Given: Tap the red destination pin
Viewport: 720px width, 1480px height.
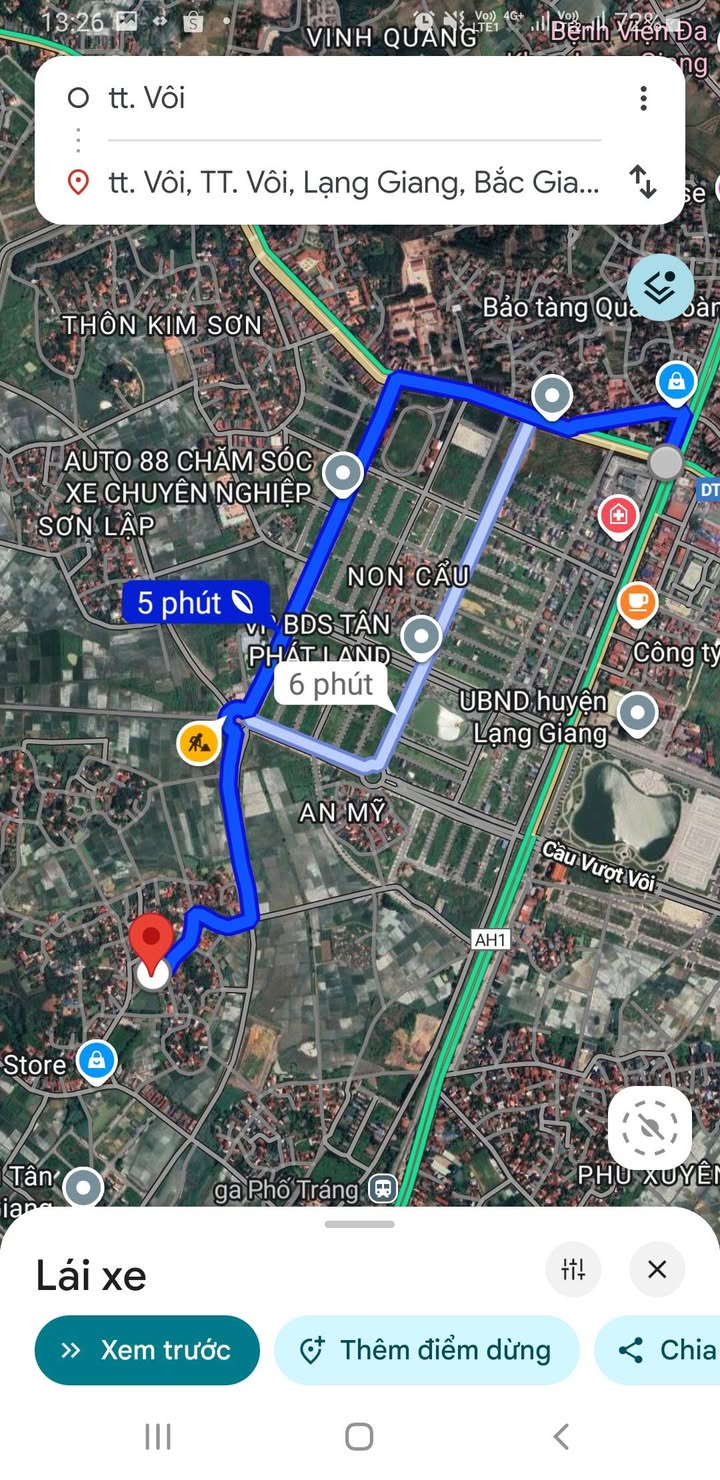Looking at the screenshot, I should pos(152,942).
